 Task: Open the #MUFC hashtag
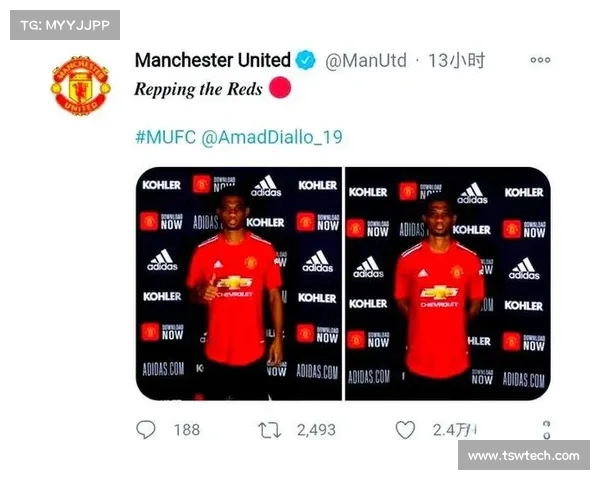(165, 137)
